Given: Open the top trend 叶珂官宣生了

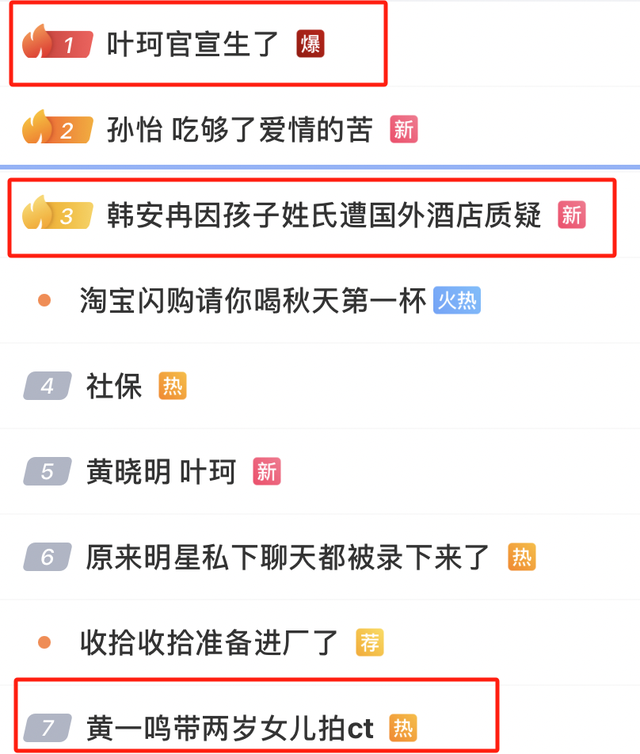Looking at the screenshot, I should [x=193, y=44].
